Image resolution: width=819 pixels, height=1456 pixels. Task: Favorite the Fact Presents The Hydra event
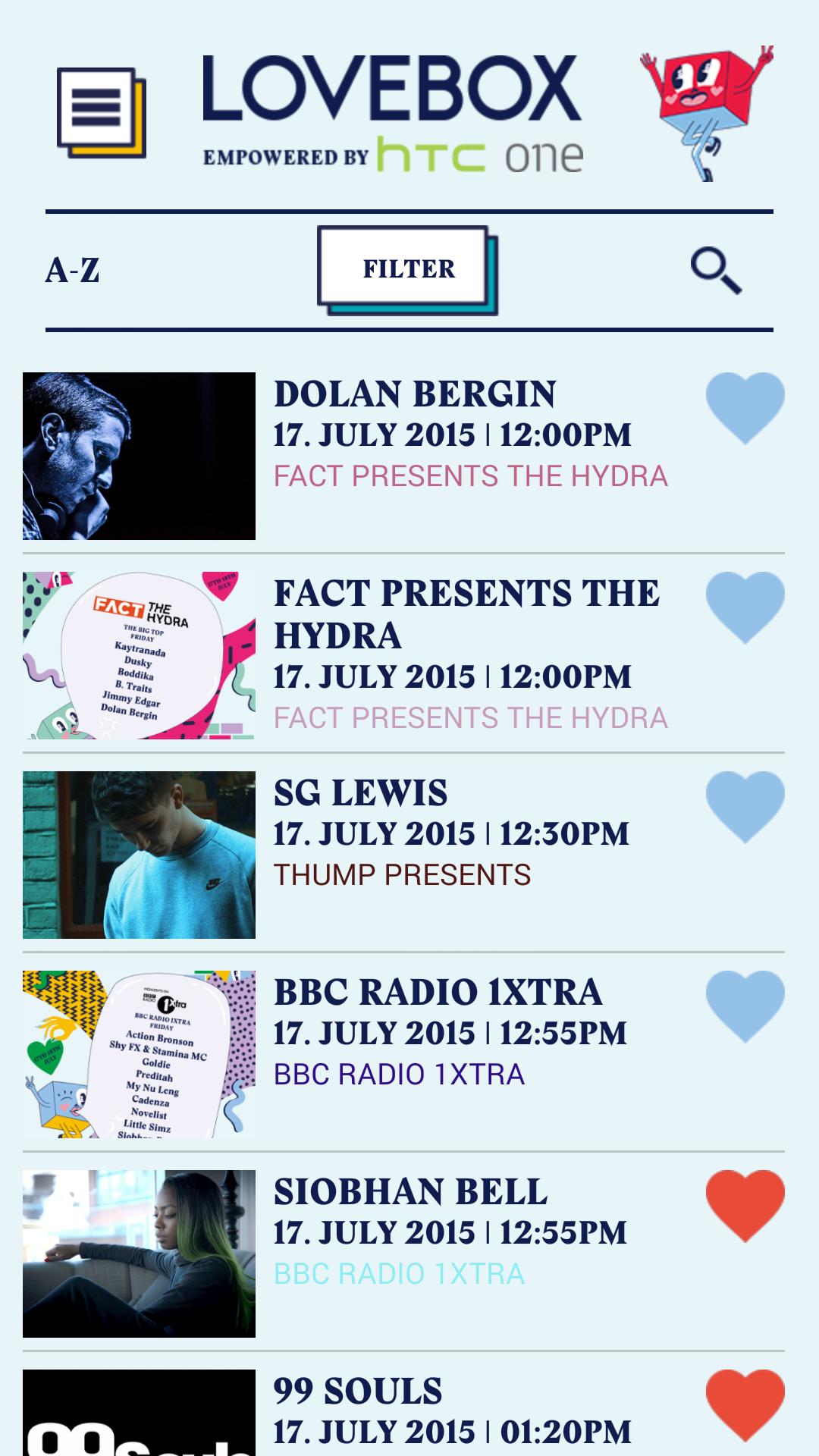tap(745, 607)
